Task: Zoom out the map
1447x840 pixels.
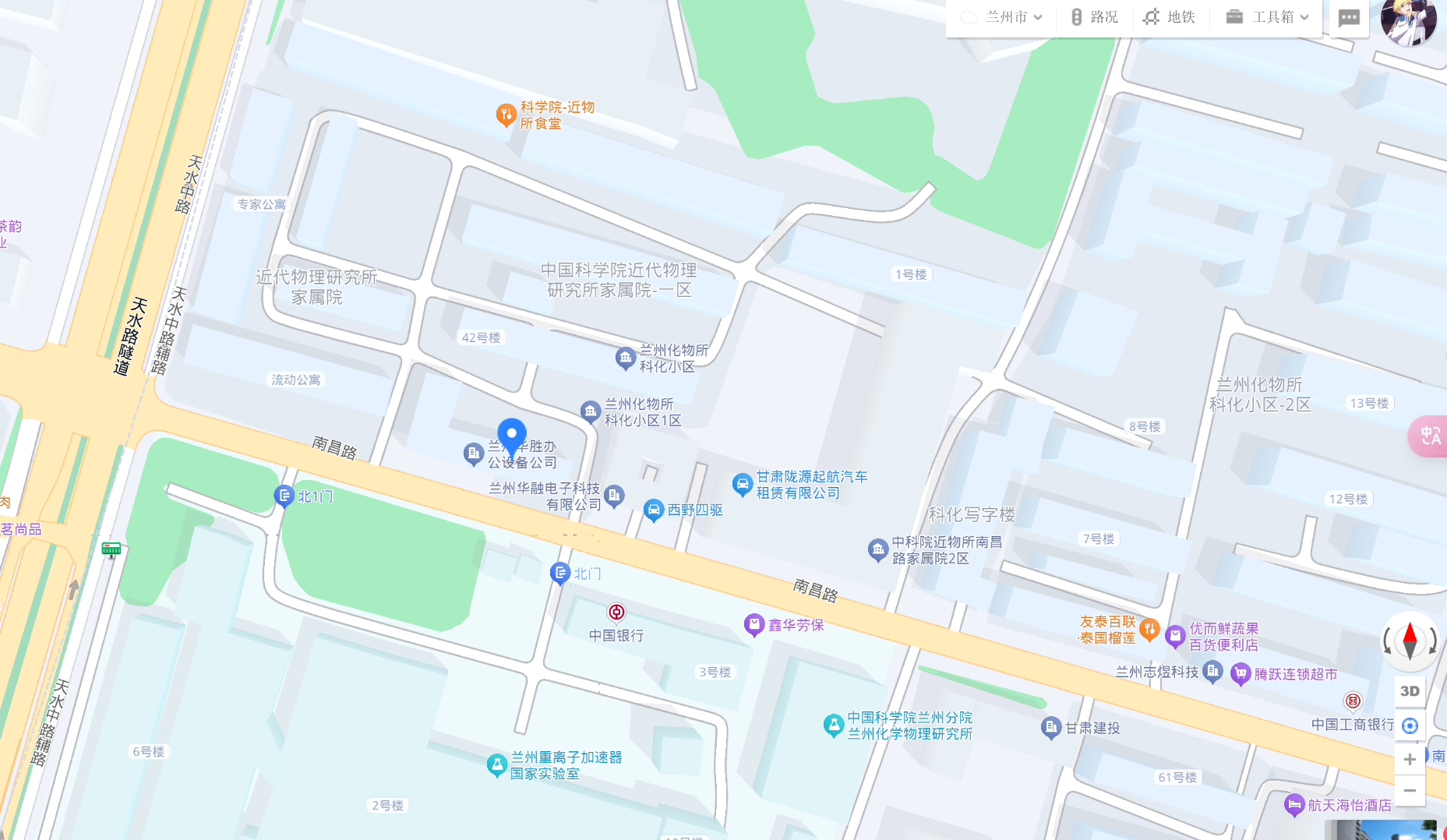Action: (1410, 790)
